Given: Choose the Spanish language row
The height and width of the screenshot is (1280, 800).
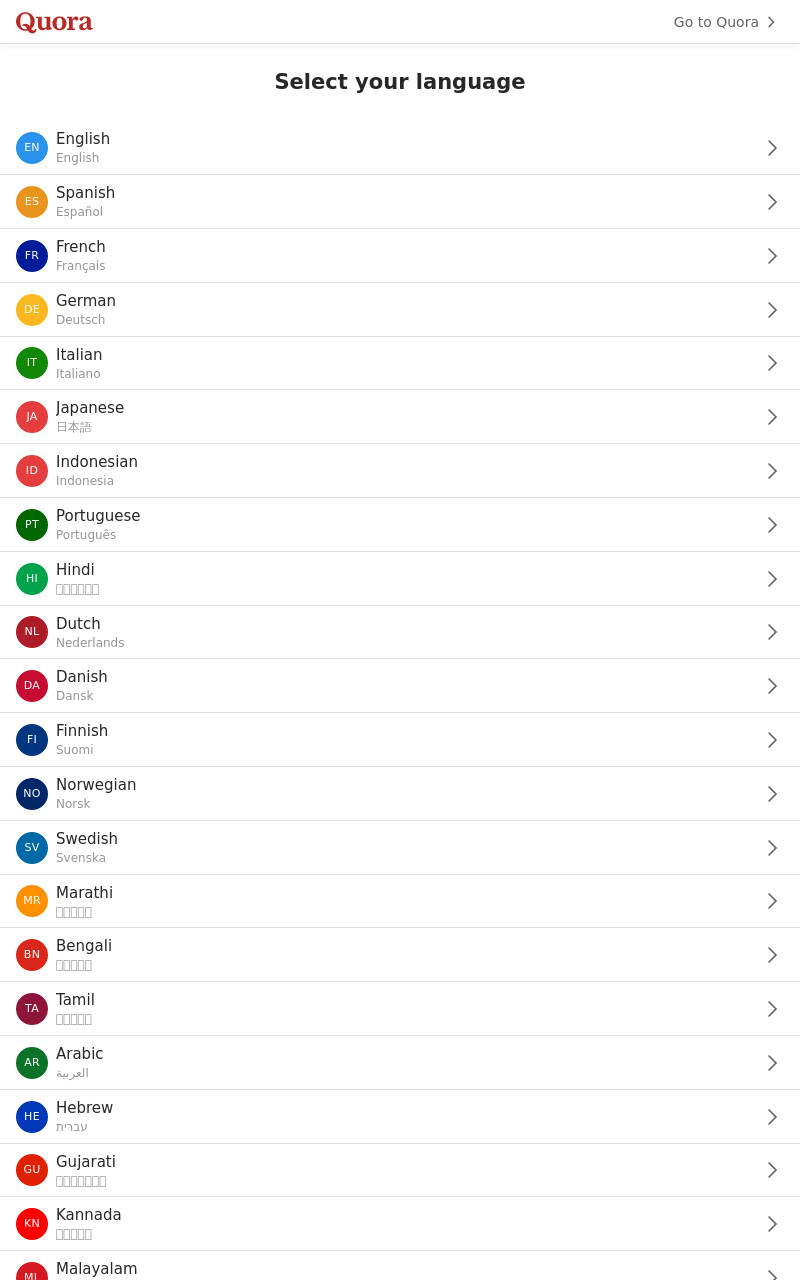Looking at the screenshot, I should coord(400,202).
